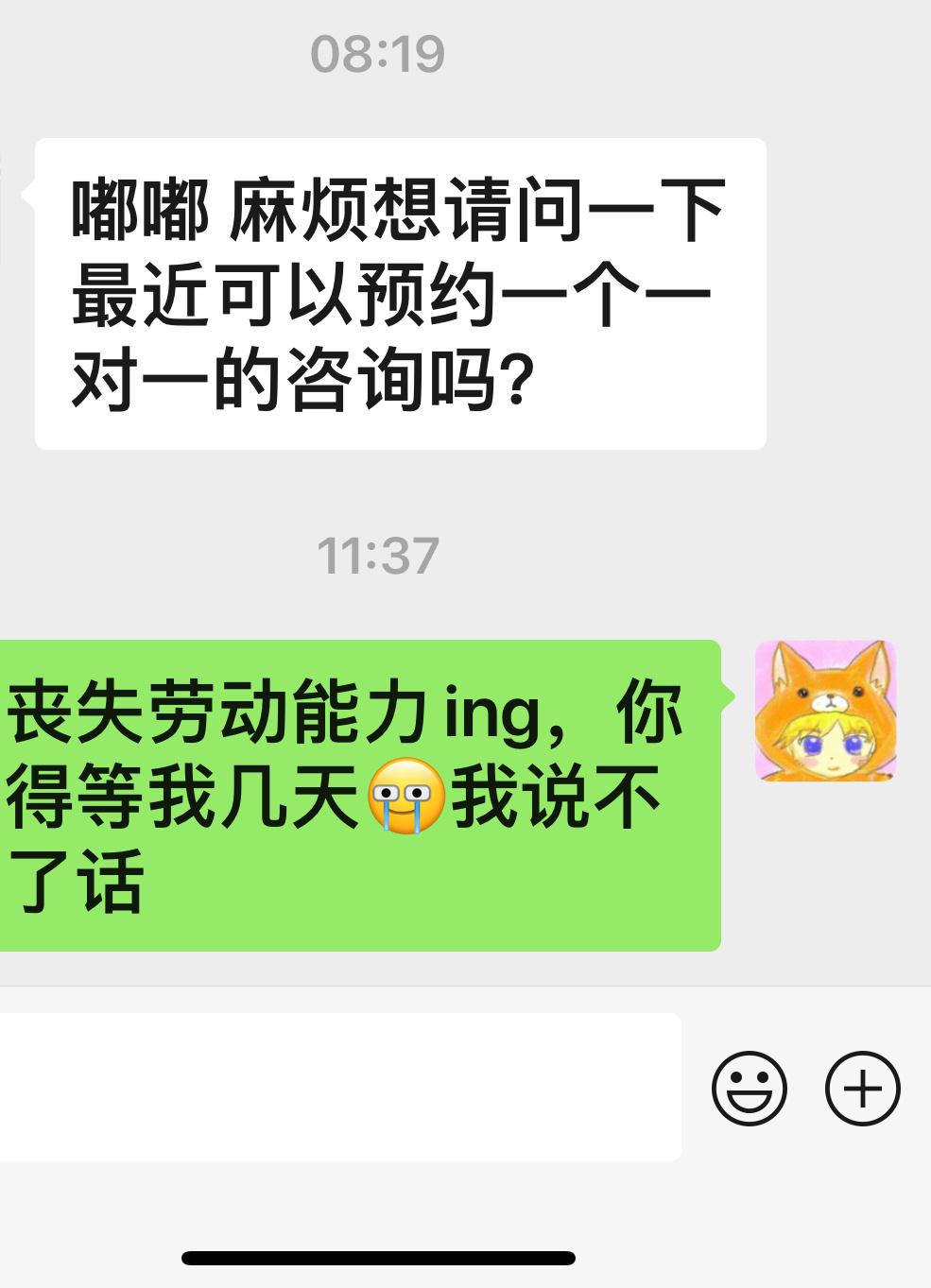Tap the message input field
Viewport: 931px width, 1288px height.
pyautogui.click(x=338, y=1087)
